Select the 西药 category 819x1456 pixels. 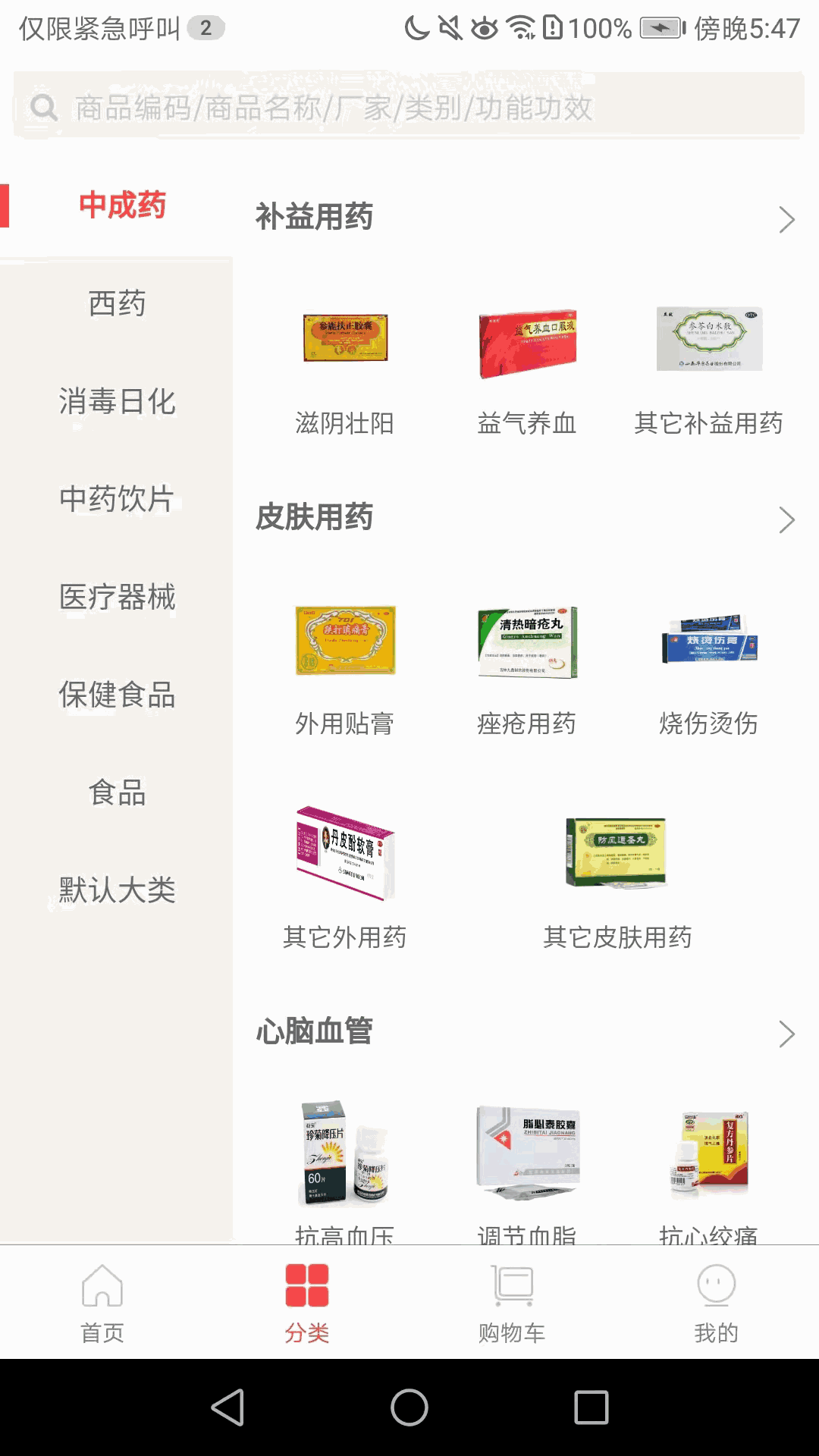[117, 303]
